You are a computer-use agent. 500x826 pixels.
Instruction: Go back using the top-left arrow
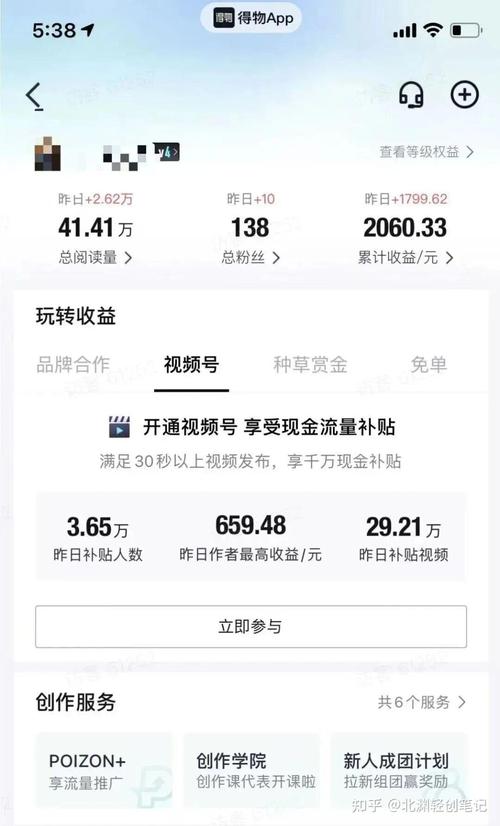(x=35, y=96)
